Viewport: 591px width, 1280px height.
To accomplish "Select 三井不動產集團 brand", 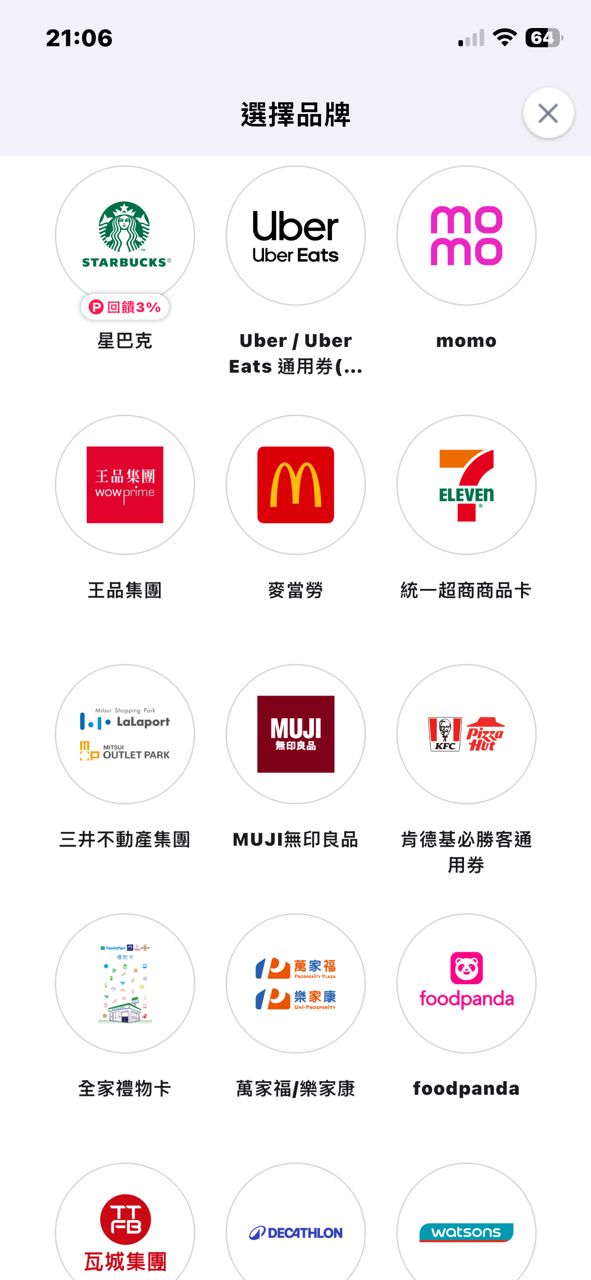I will click(125, 734).
